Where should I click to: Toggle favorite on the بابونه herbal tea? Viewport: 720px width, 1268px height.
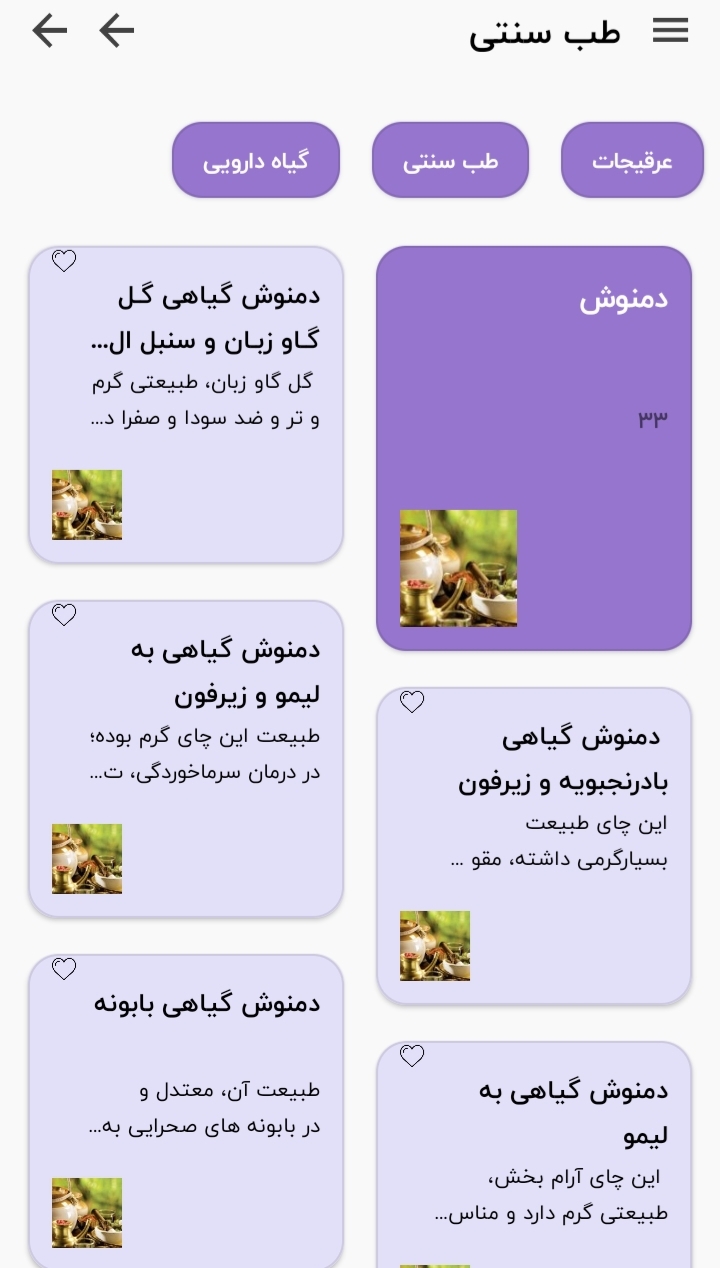pyautogui.click(x=64, y=969)
